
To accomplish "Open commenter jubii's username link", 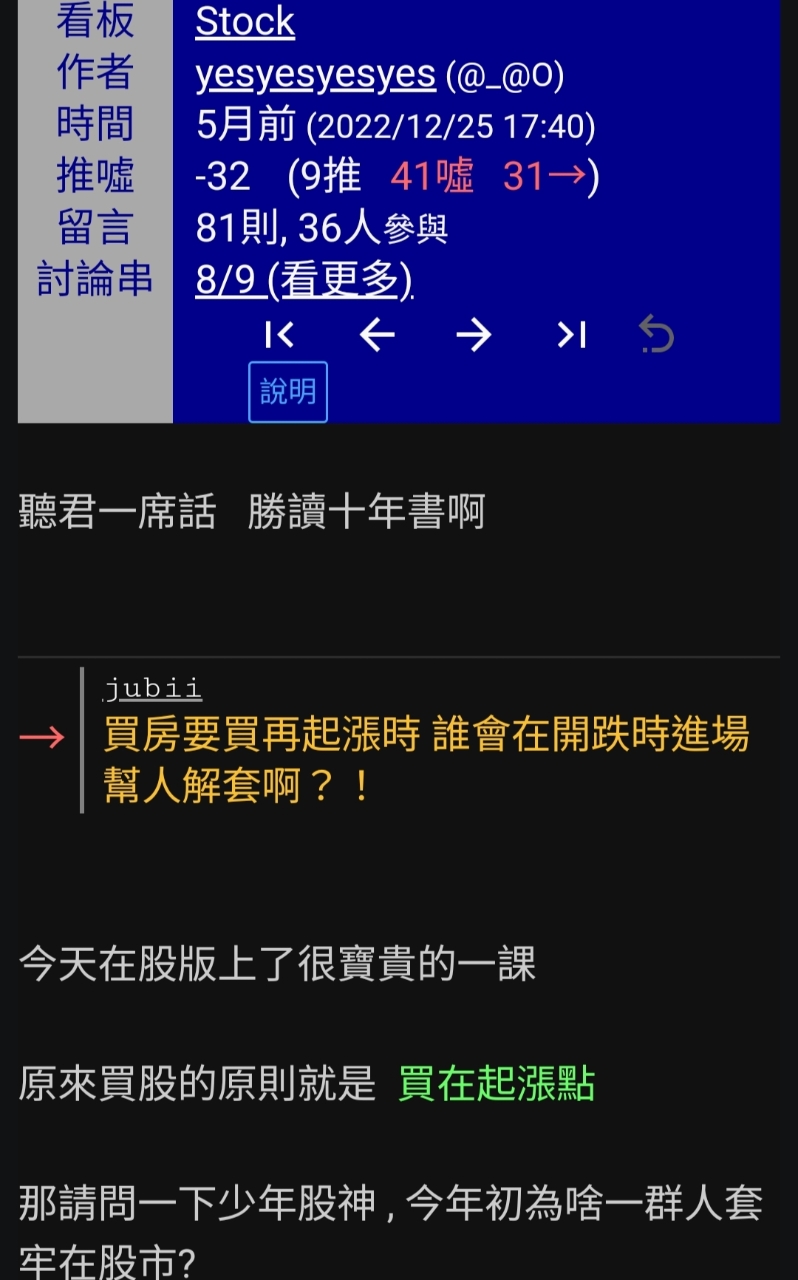I will (x=153, y=689).
